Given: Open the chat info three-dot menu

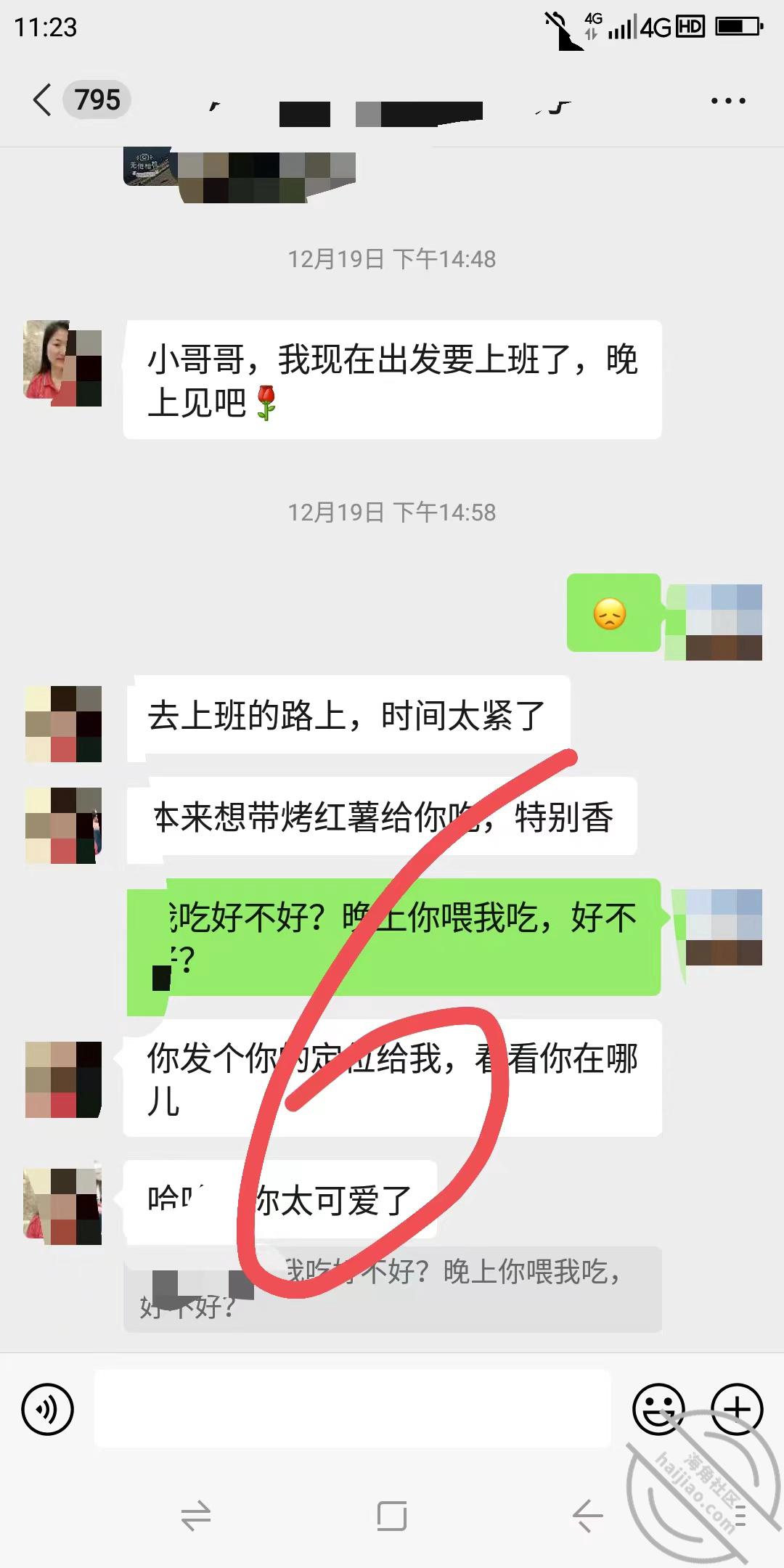Looking at the screenshot, I should (x=728, y=101).
